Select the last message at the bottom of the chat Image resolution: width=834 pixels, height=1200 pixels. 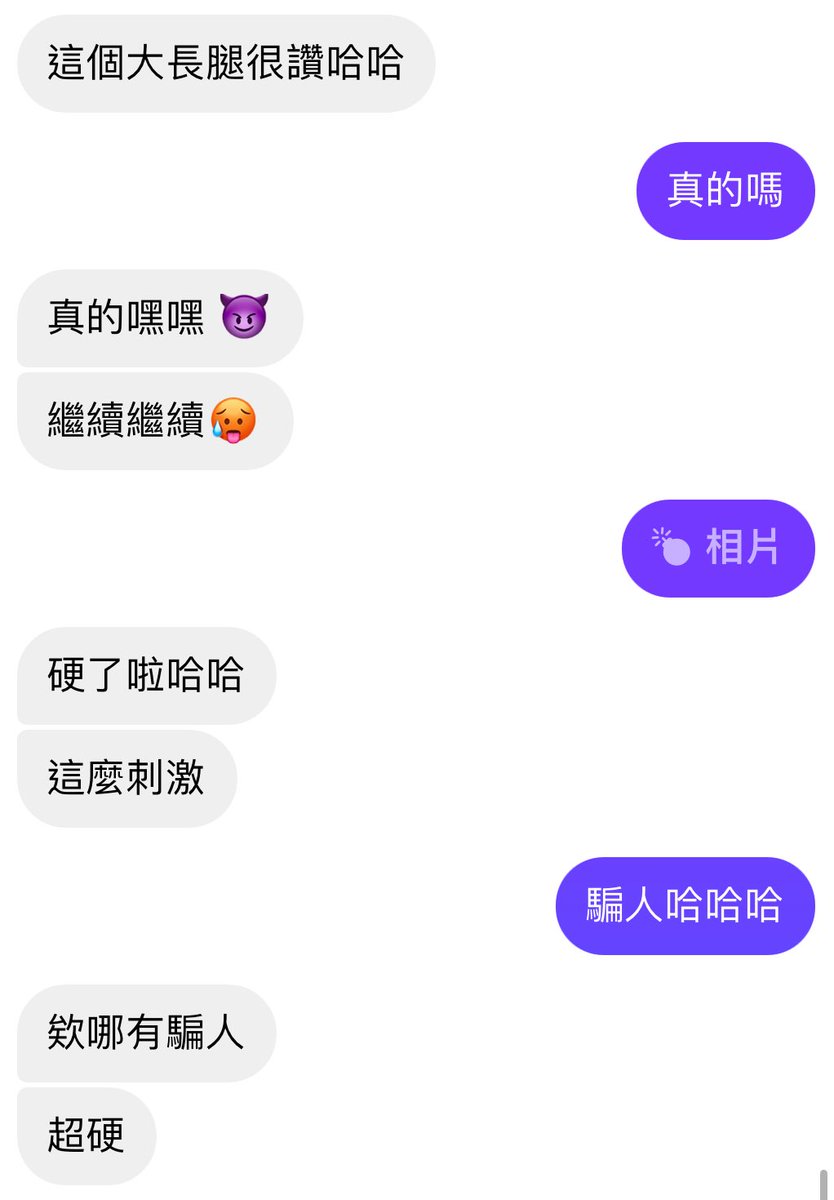point(86,1135)
